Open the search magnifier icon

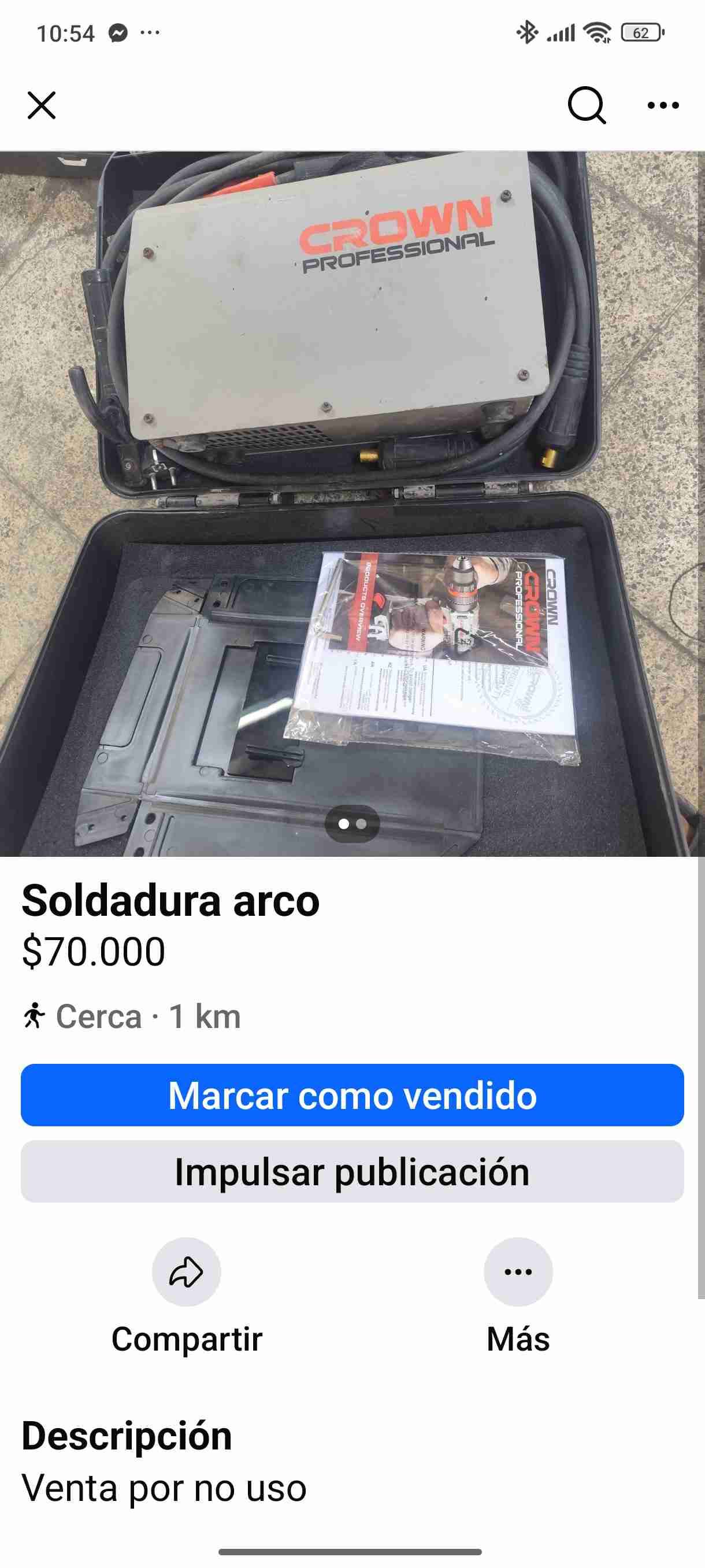point(587,105)
